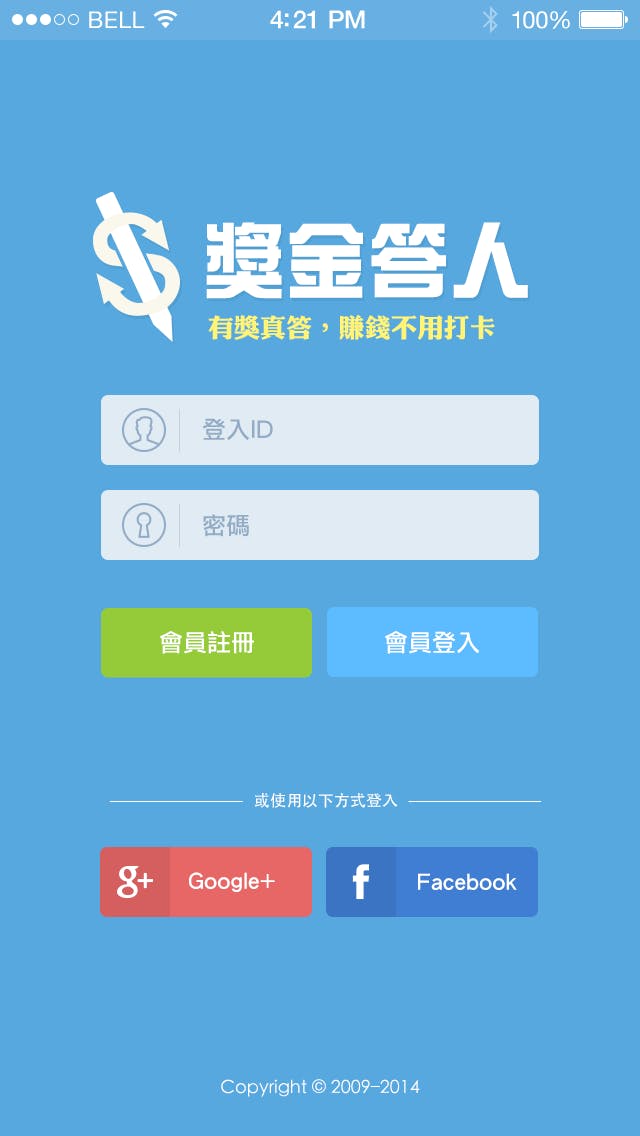Tap the 會員登入 button
640x1136 pixels.
tap(432, 643)
